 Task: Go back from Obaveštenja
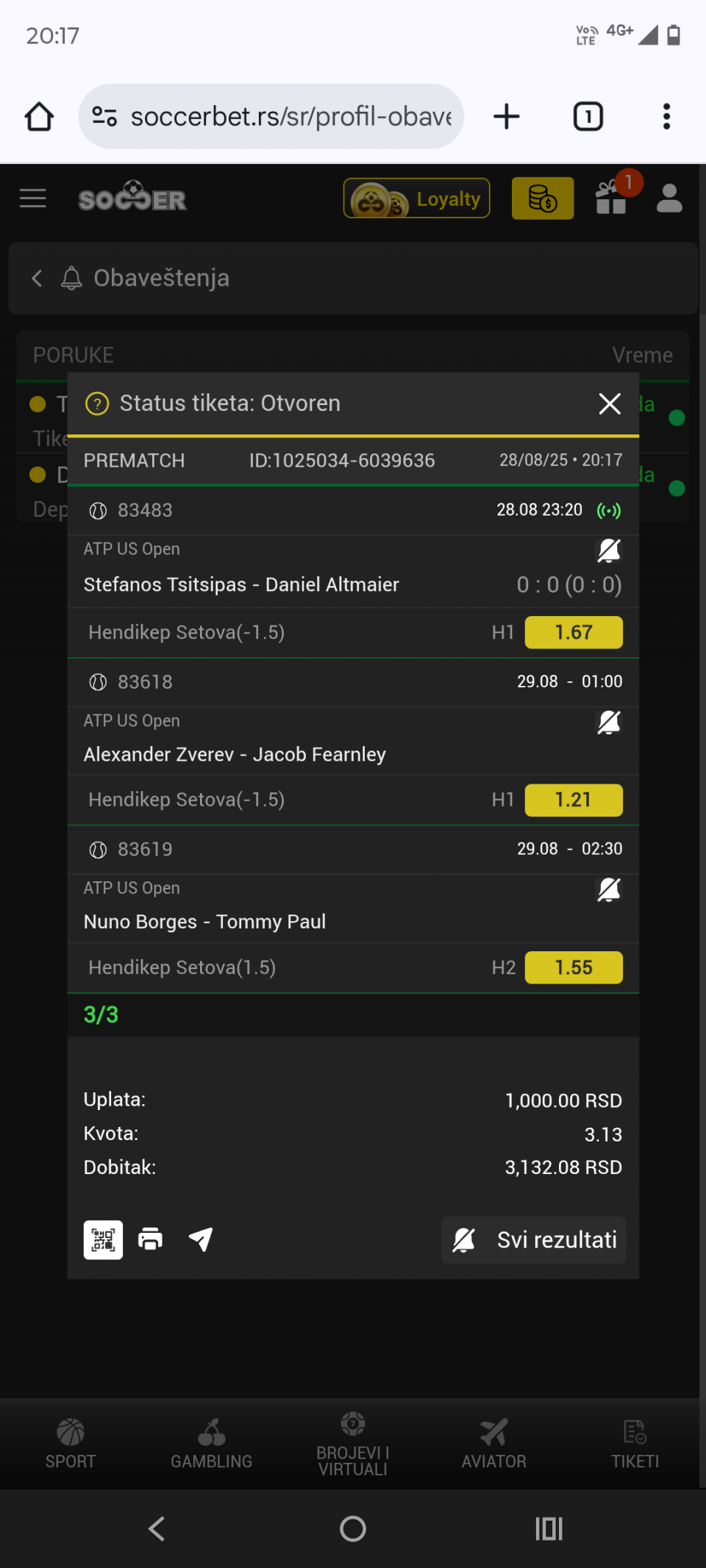(x=38, y=279)
